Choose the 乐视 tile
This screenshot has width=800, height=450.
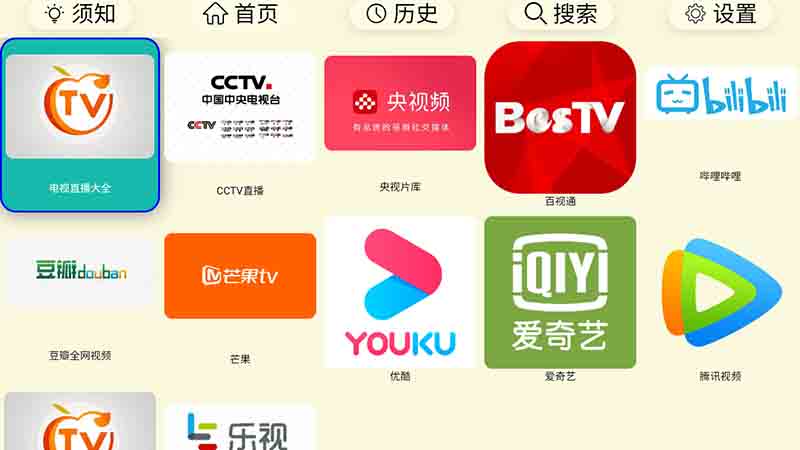[x=240, y=427]
